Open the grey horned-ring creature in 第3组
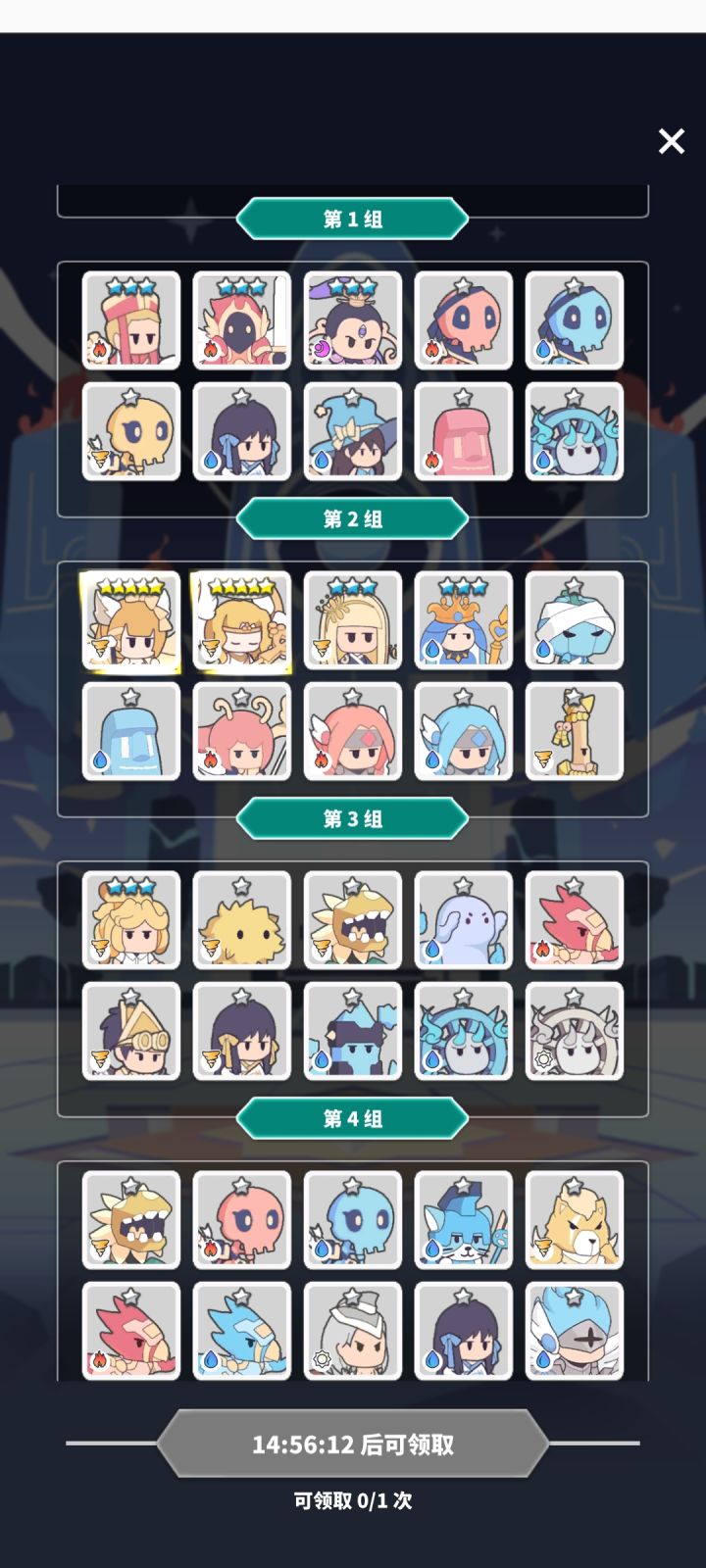Screen dimensions: 706x1568 [575, 1031]
